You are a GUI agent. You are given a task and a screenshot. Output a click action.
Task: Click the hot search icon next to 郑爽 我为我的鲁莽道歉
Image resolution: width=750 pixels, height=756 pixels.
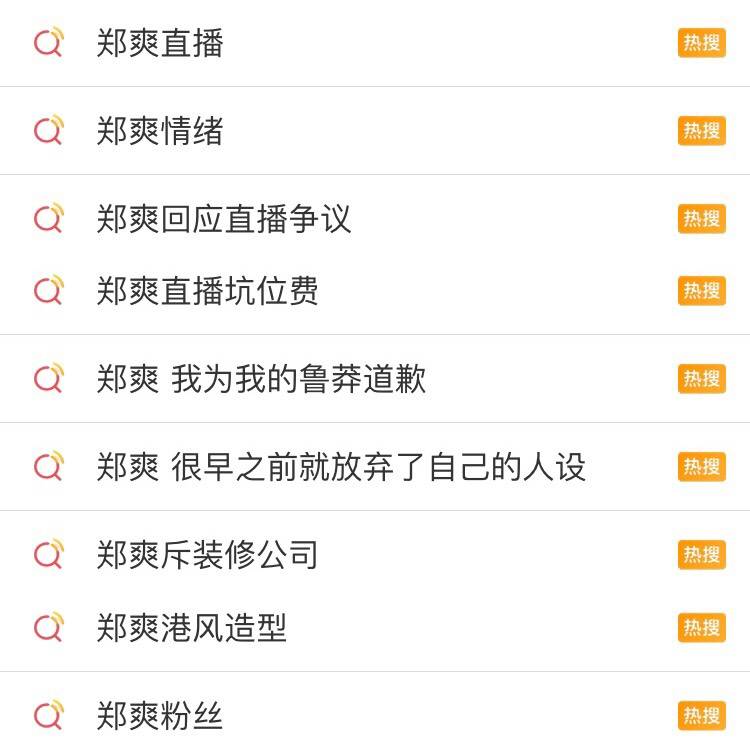tap(50, 378)
